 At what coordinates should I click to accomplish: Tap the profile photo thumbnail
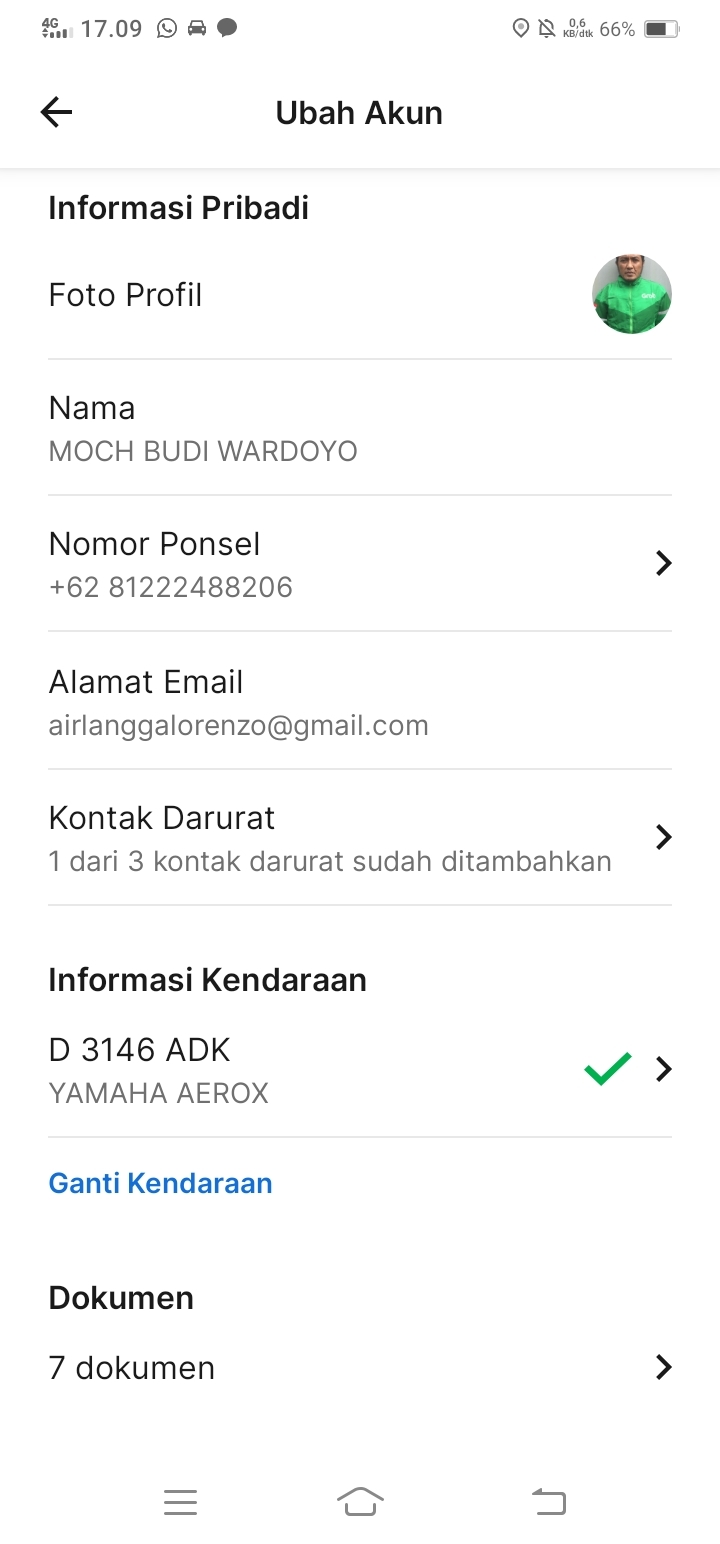point(631,294)
